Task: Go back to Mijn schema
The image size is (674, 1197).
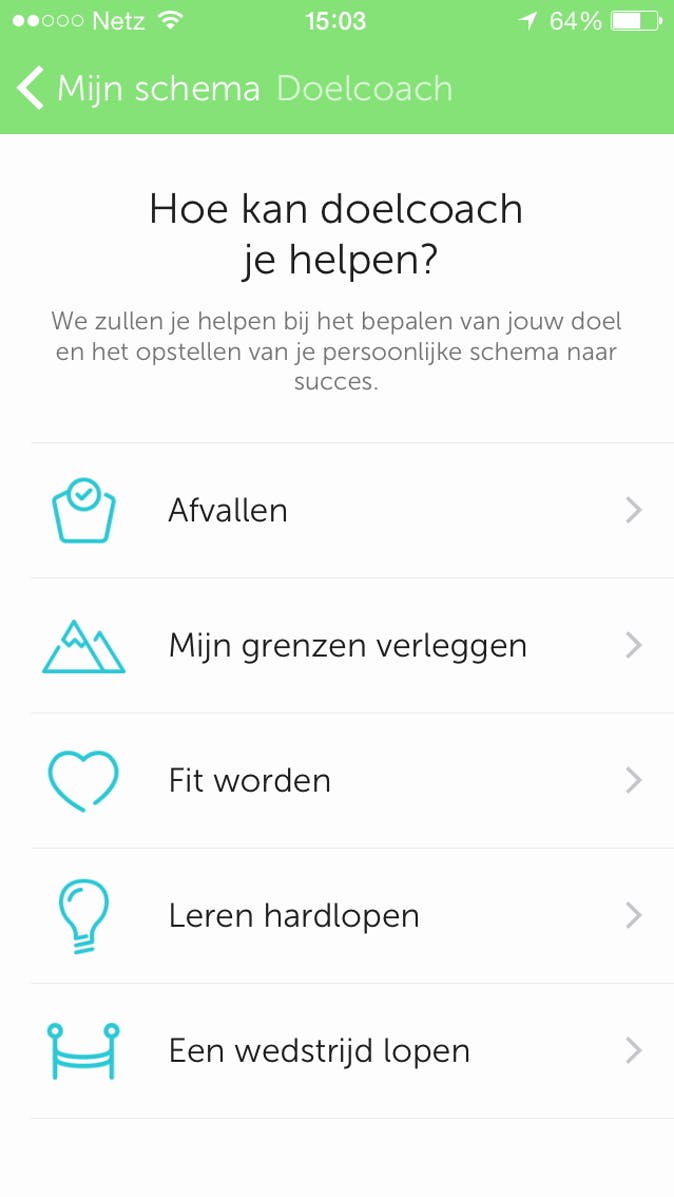Action: 138,89
